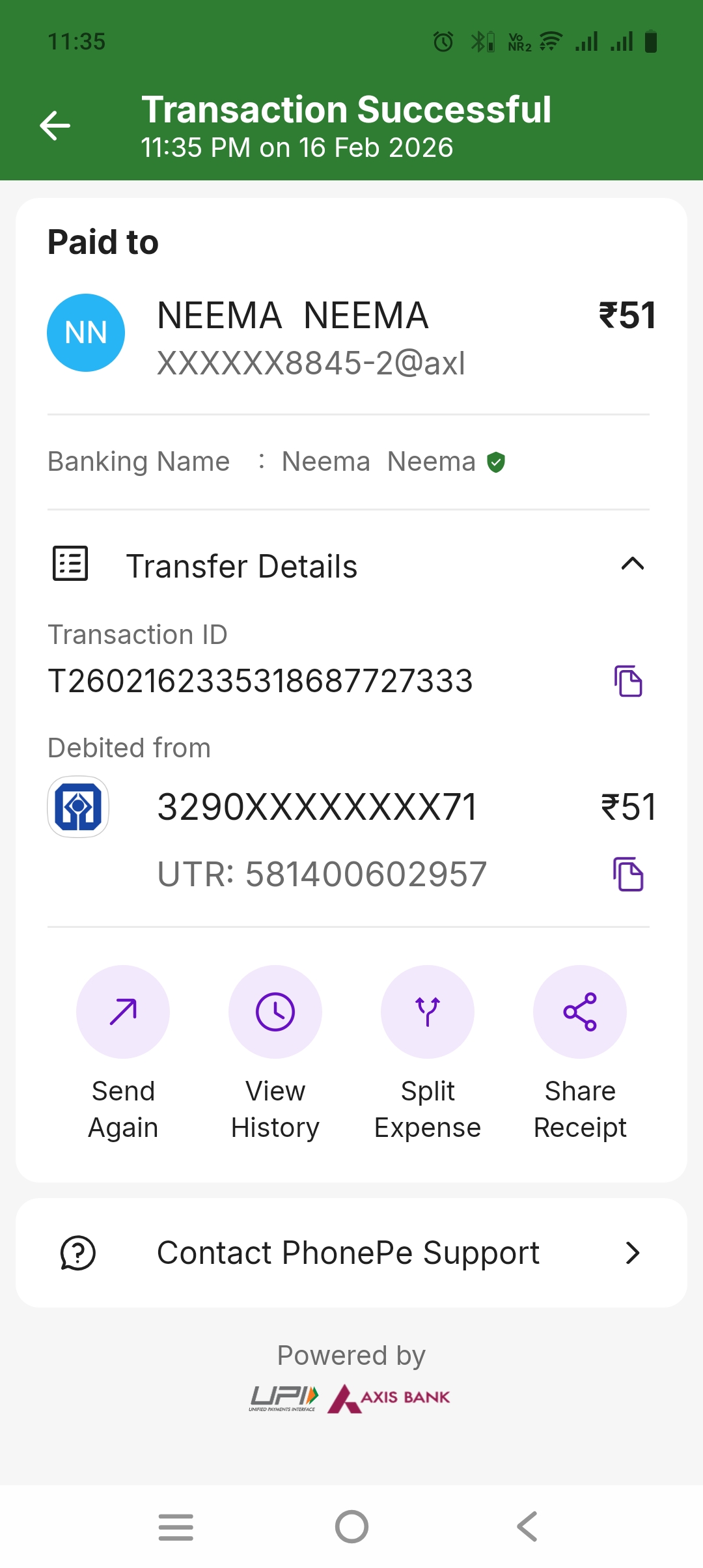Copy the Transaction ID
703x1568 pixels.
(x=628, y=681)
